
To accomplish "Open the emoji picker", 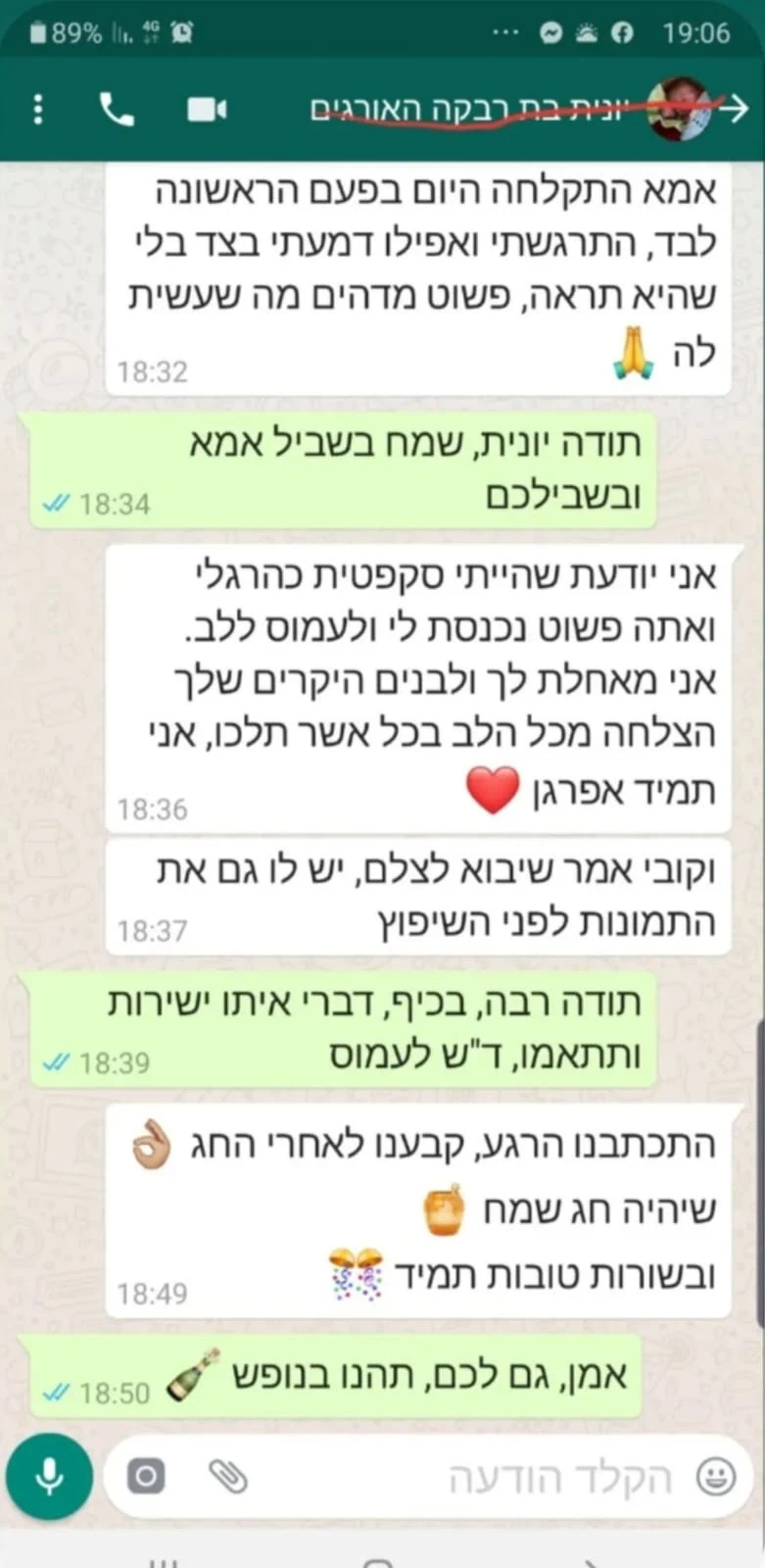I will click(x=715, y=1476).
